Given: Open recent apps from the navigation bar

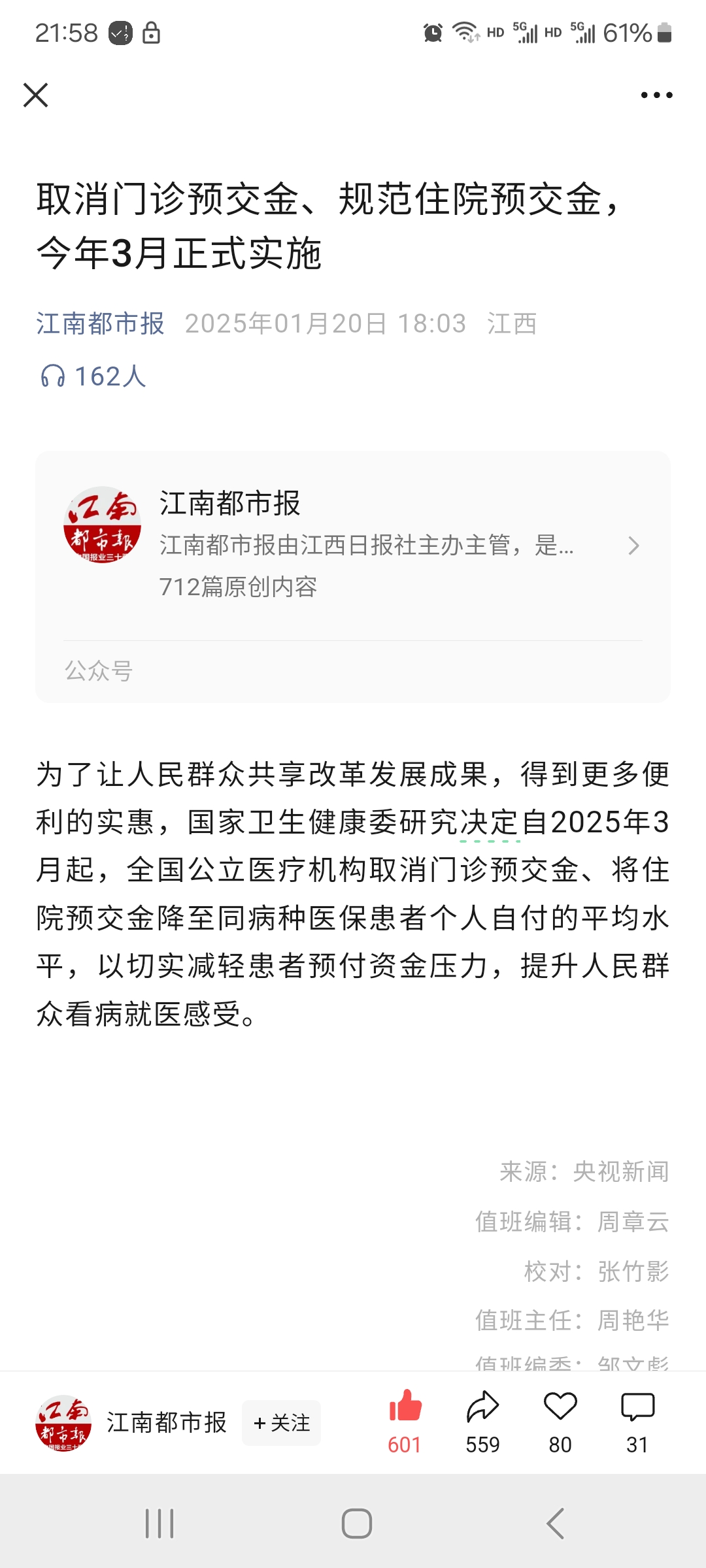Looking at the screenshot, I should [160, 1524].
